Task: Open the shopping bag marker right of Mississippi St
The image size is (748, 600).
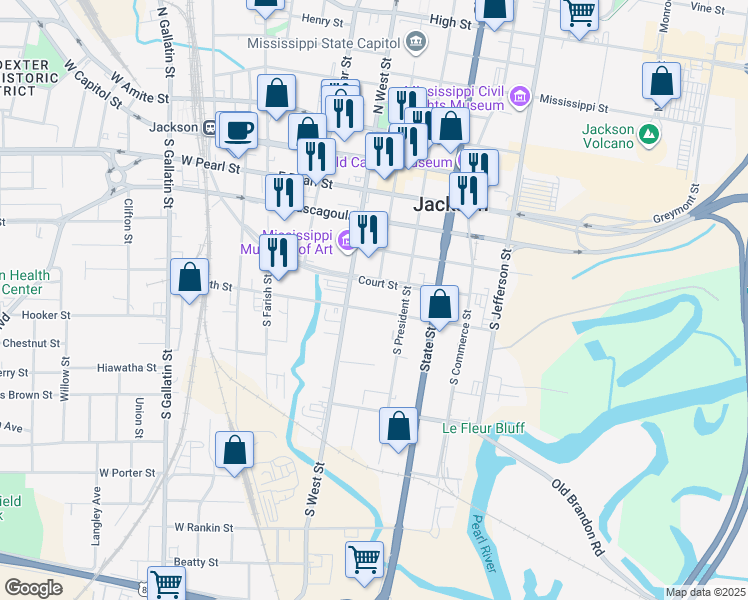Action: [661, 82]
